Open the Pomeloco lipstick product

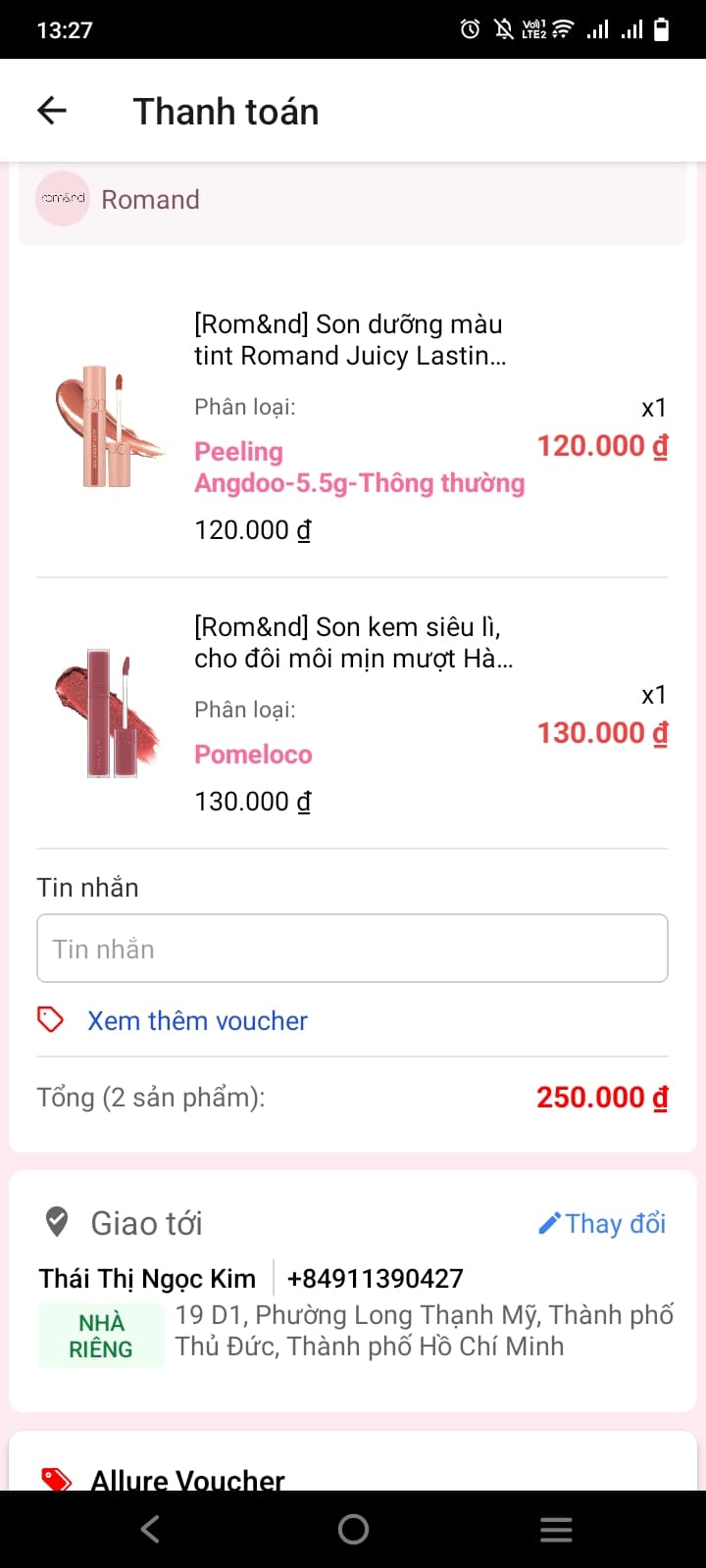coord(352,643)
